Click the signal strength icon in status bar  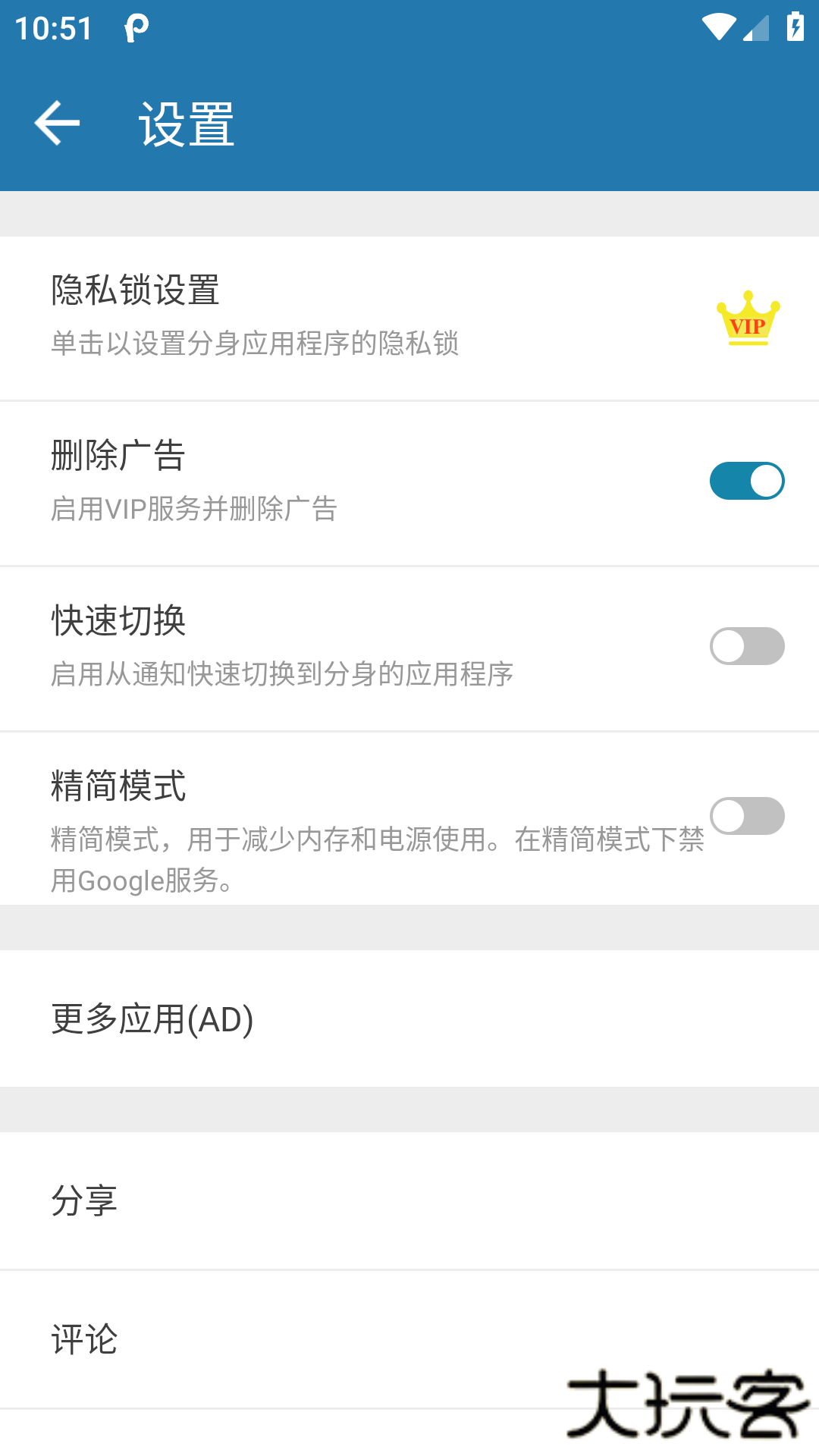[756, 27]
